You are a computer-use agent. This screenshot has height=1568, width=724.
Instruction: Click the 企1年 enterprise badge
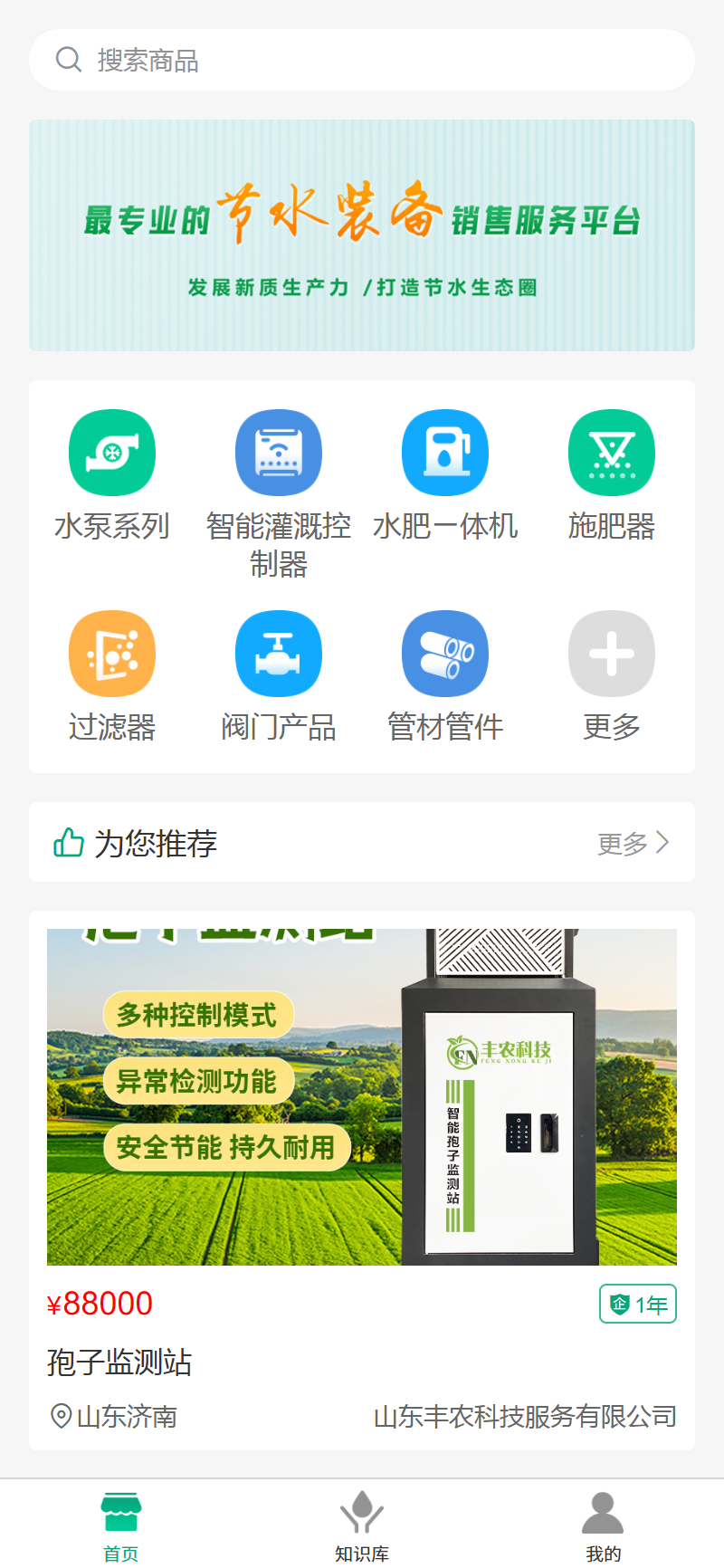click(637, 1304)
